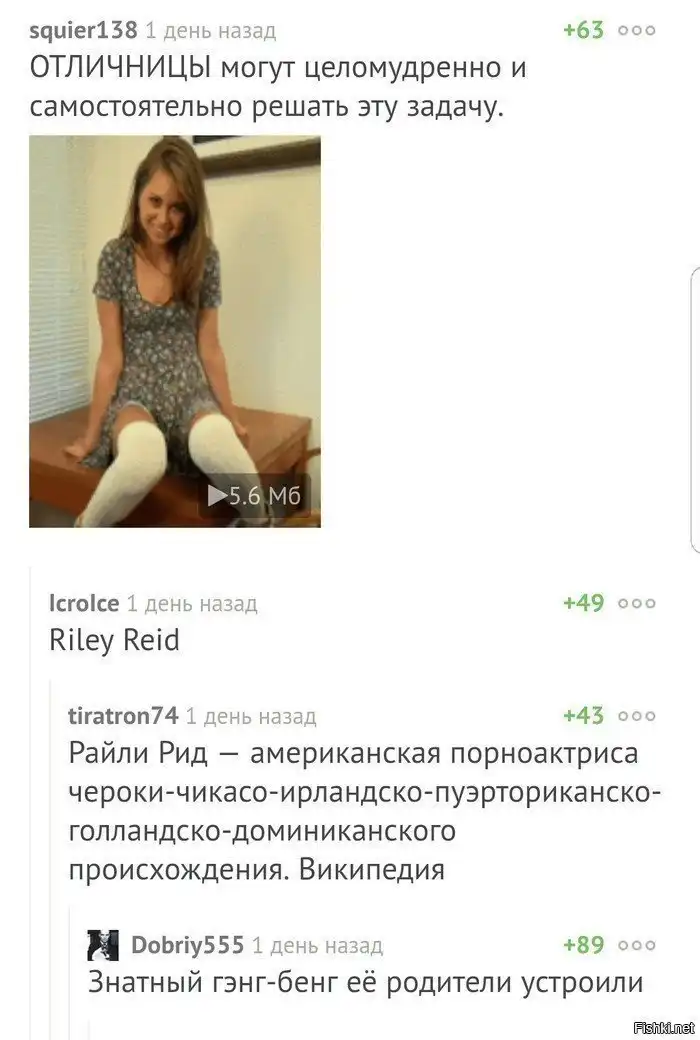
Task: Open the three-dot menu on Dobriy555's comment
Action: point(637,945)
